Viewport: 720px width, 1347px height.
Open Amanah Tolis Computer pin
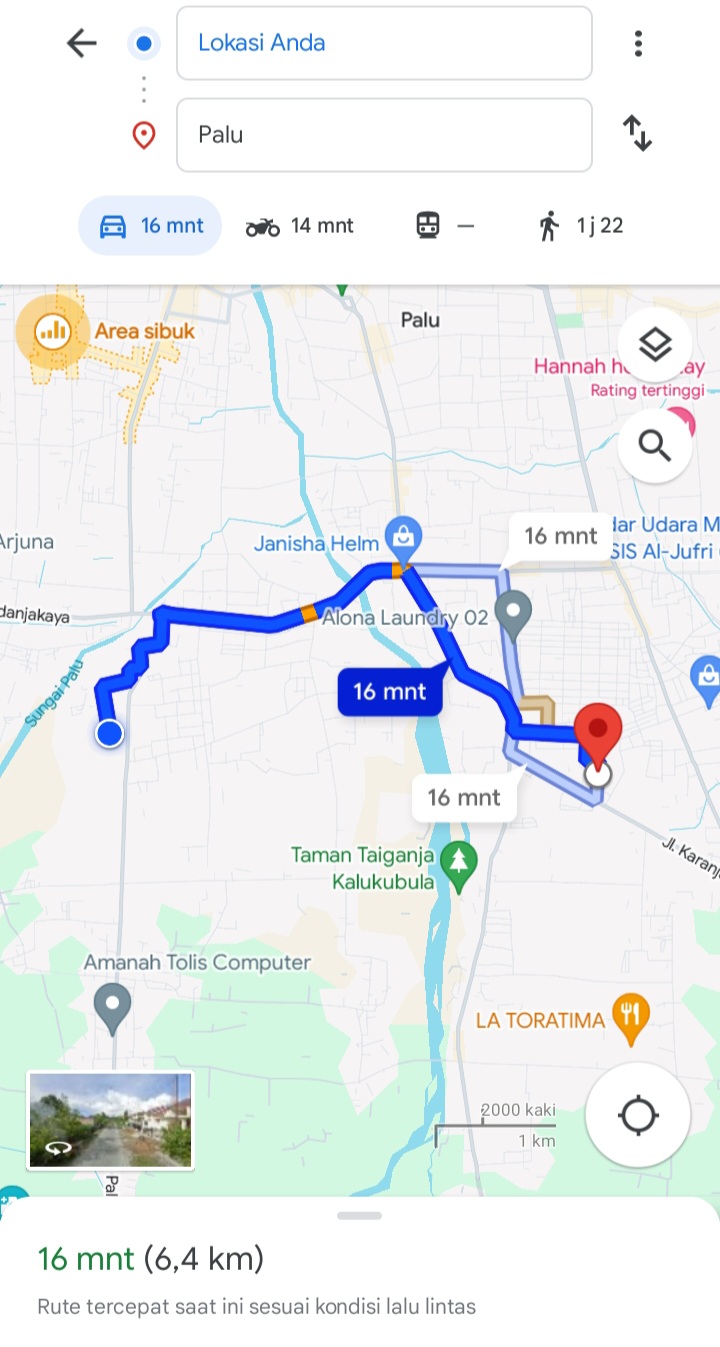112,1008
